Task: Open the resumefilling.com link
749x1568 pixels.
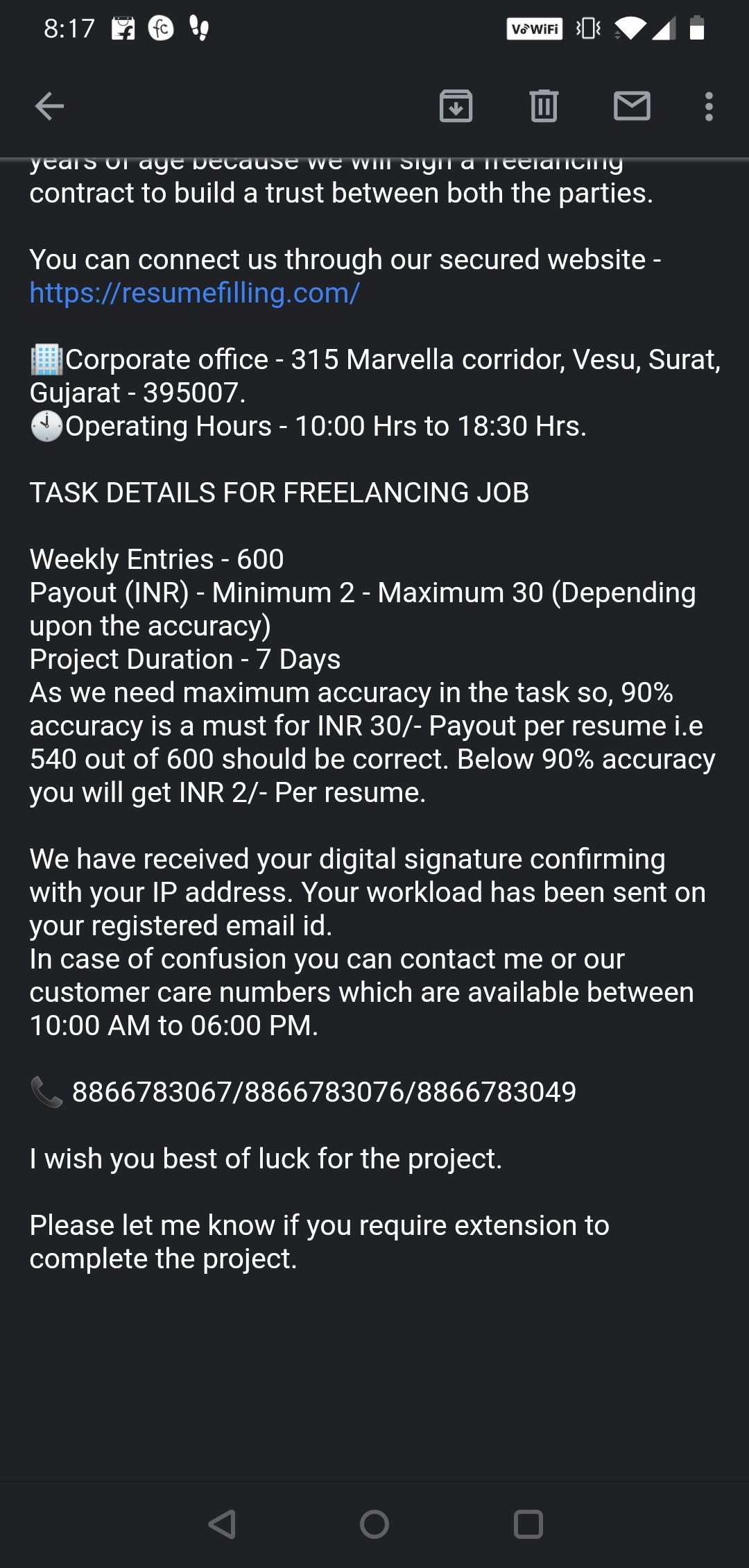Action: point(194,293)
